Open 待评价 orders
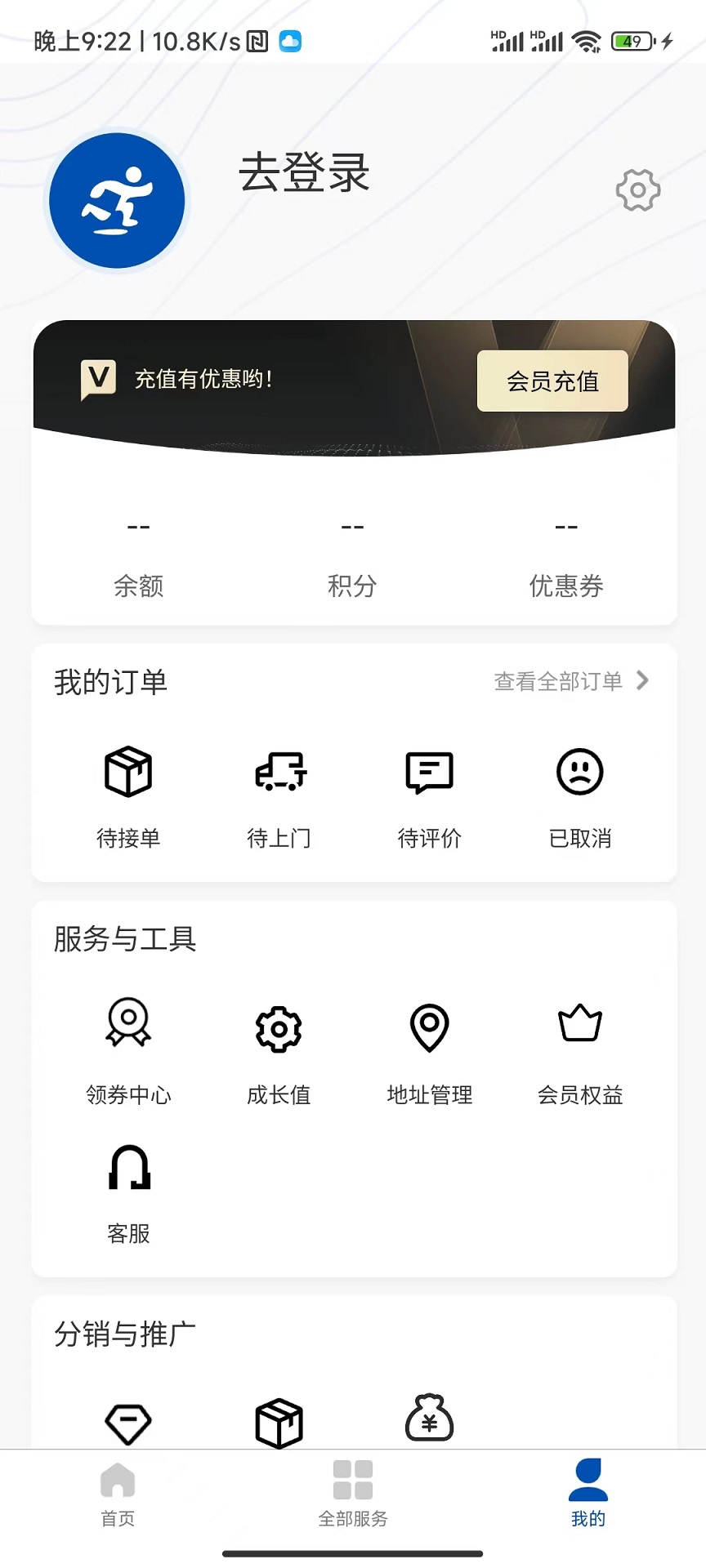This screenshot has height=1568, width=706. [x=430, y=796]
